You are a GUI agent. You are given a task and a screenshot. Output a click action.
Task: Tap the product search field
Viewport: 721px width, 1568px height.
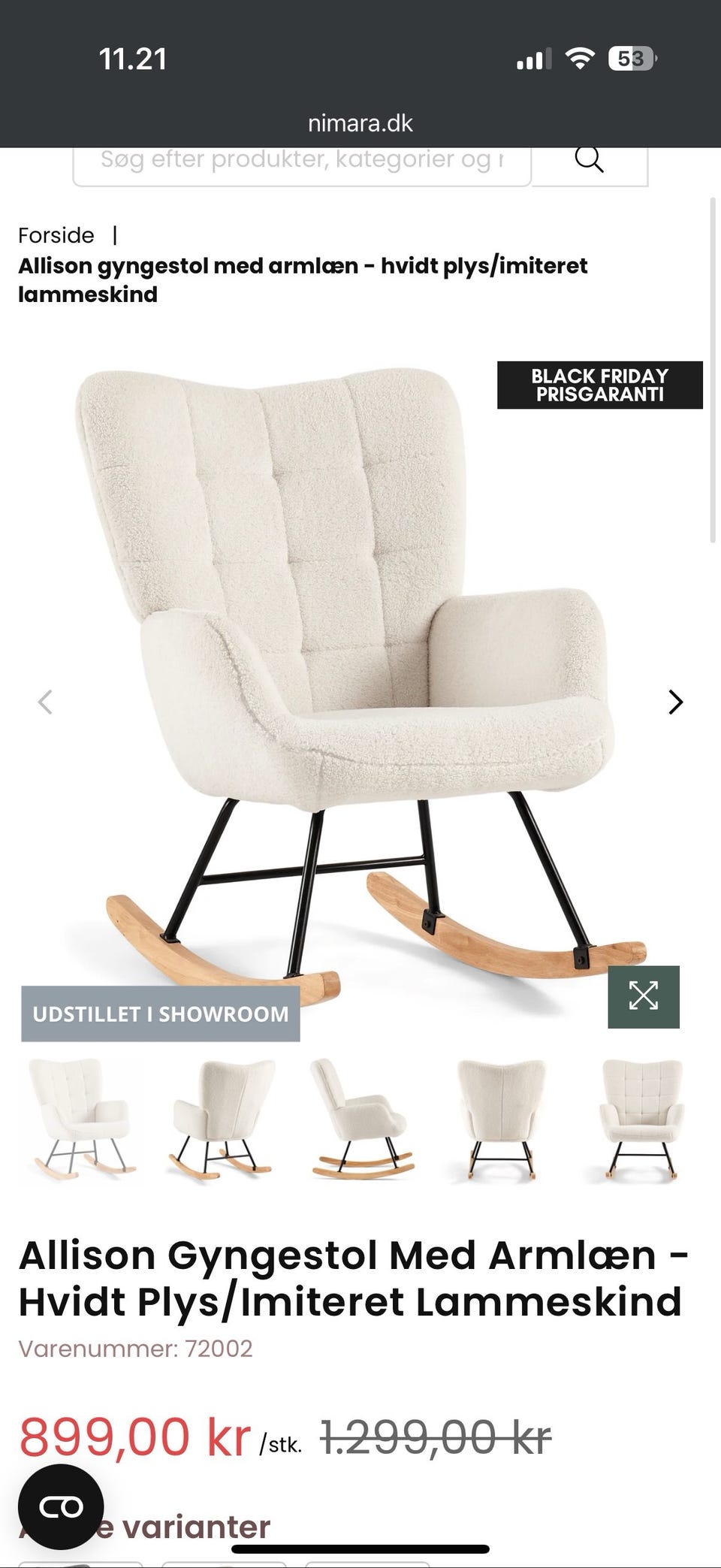[300, 161]
